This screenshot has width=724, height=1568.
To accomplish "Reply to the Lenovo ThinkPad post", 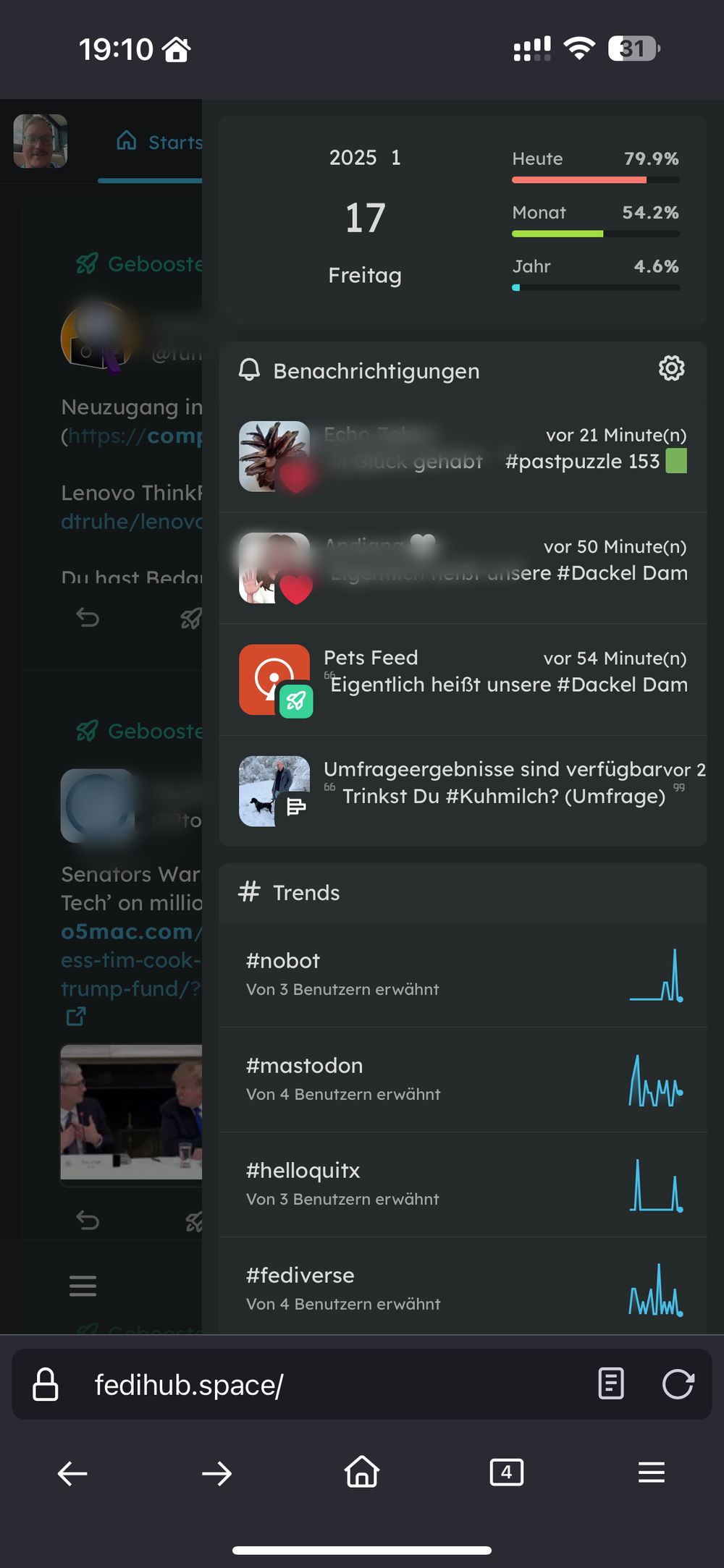I will click(88, 617).
